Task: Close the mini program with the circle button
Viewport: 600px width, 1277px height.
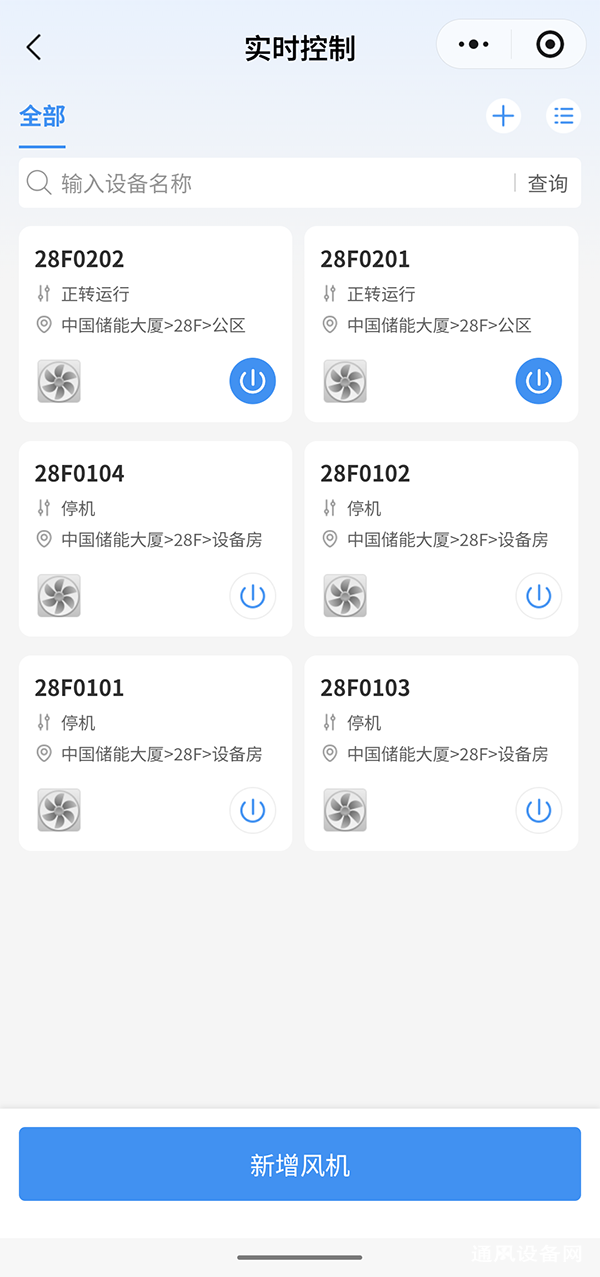Action: coord(549,45)
